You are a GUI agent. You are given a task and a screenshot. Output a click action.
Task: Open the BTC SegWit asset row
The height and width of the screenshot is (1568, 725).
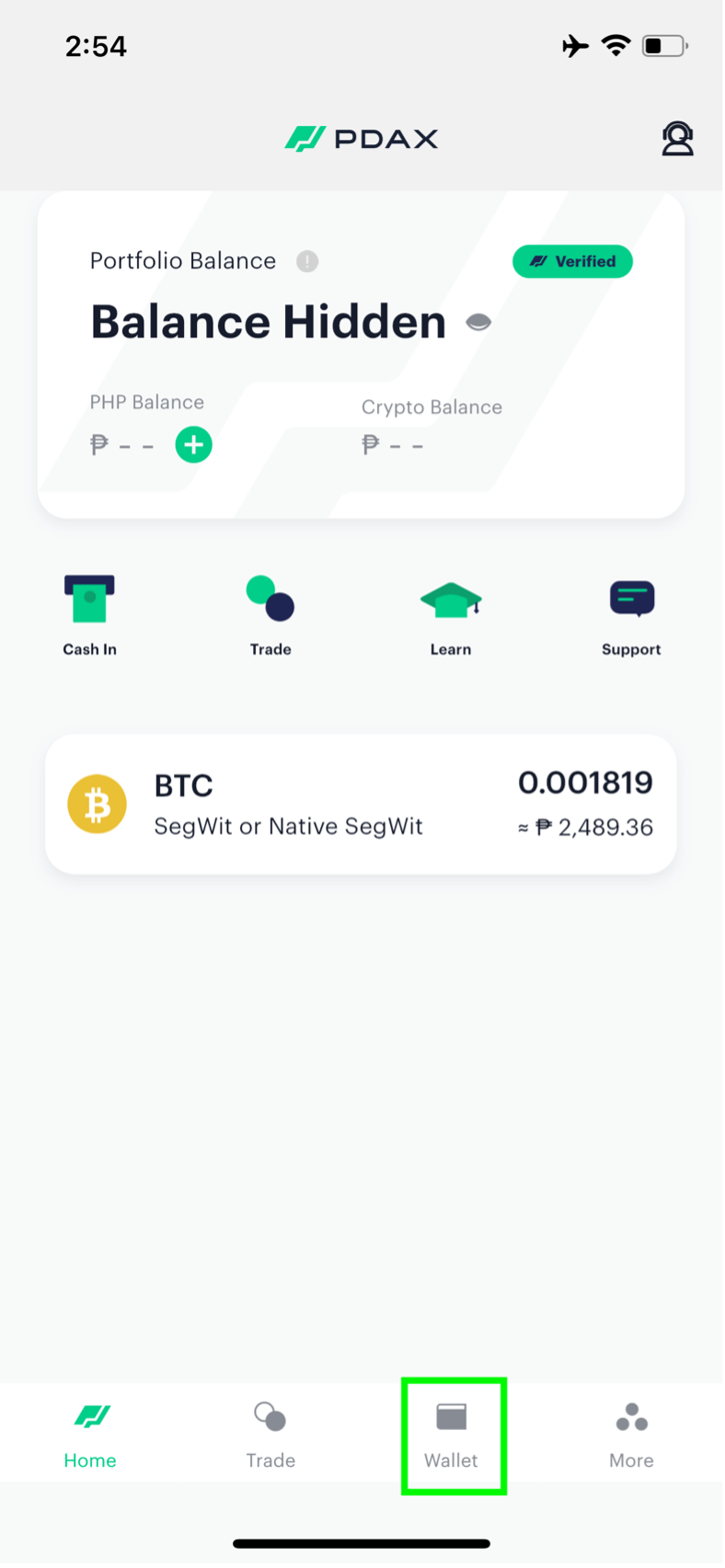[x=361, y=804]
